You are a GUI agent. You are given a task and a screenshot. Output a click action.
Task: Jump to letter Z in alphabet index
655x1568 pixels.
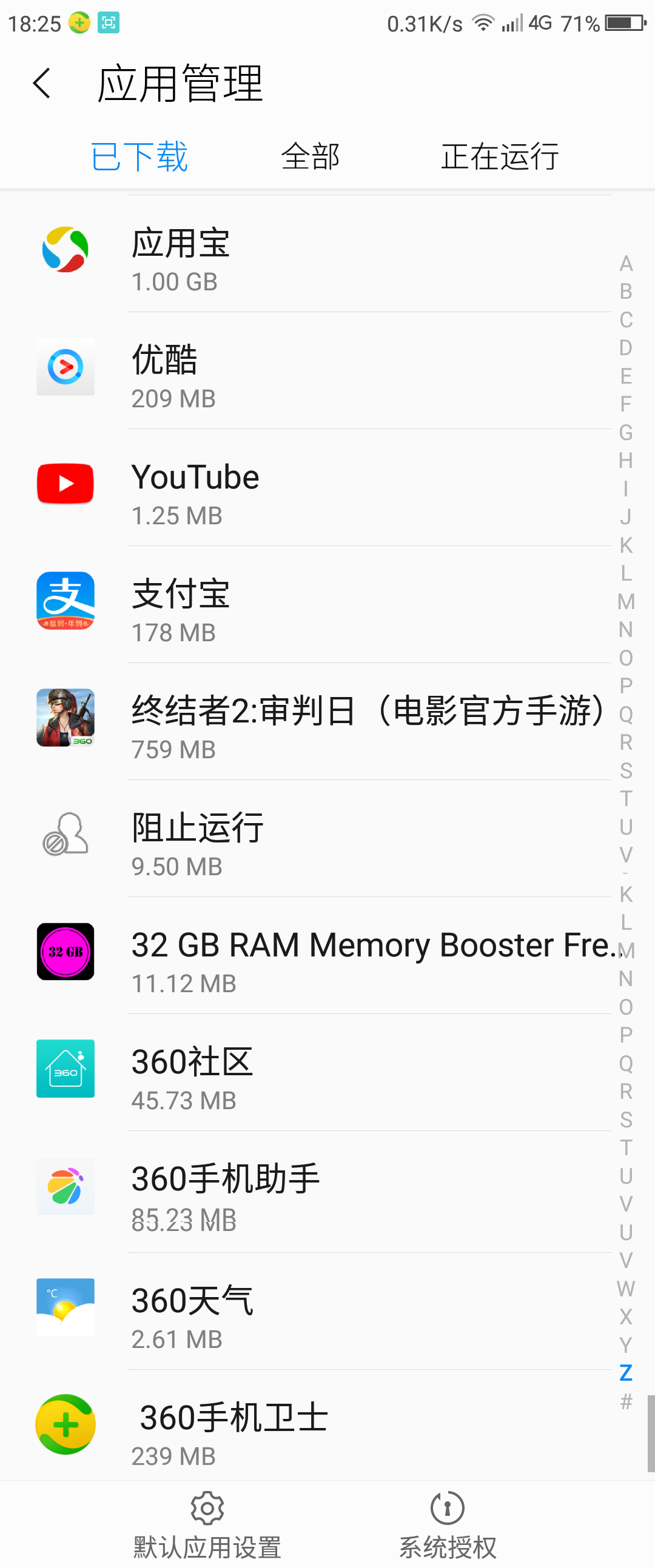tap(625, 1373)
